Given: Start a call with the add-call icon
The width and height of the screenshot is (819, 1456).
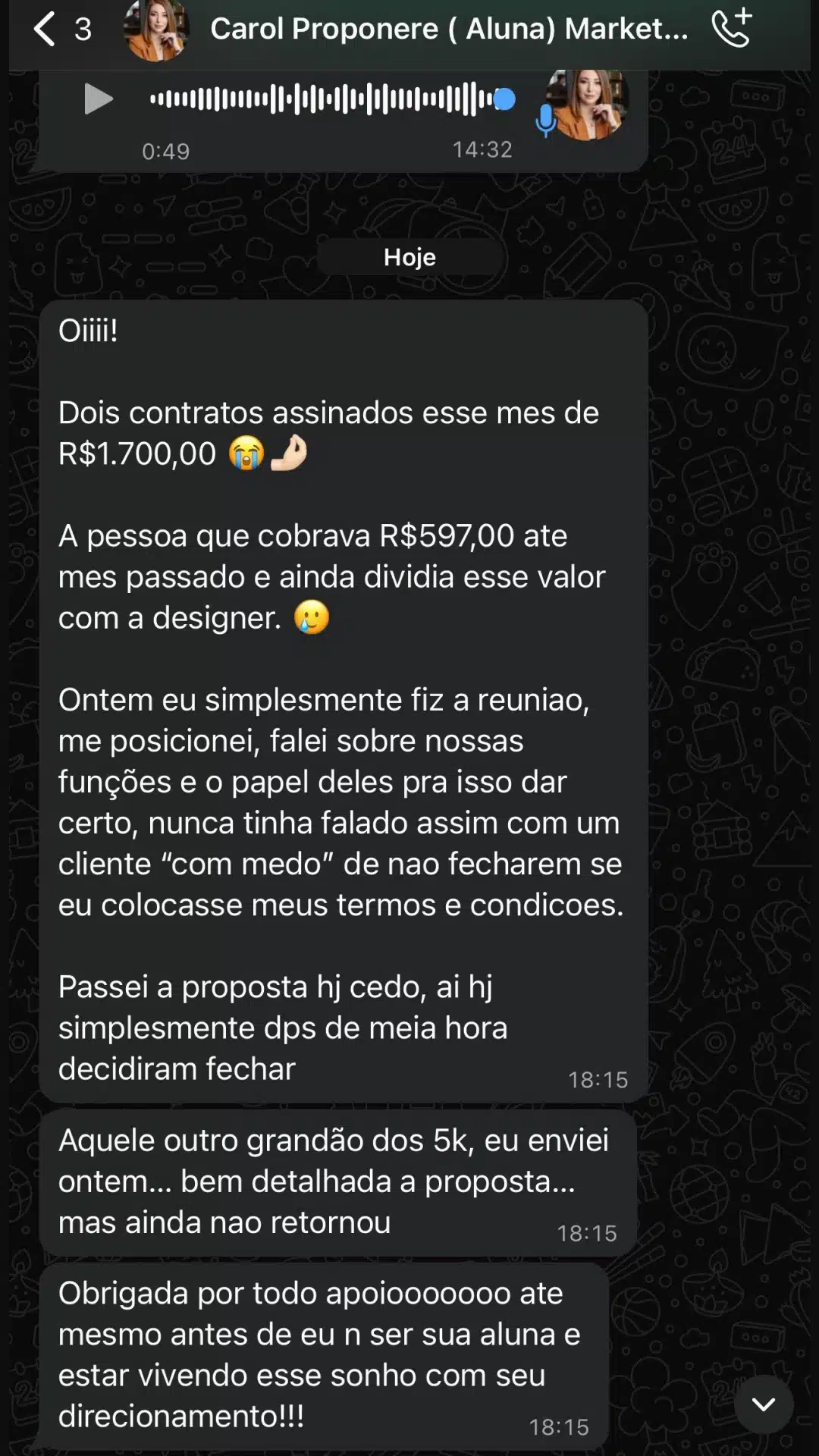Looking at the screenshot, I should pos(730,30).
